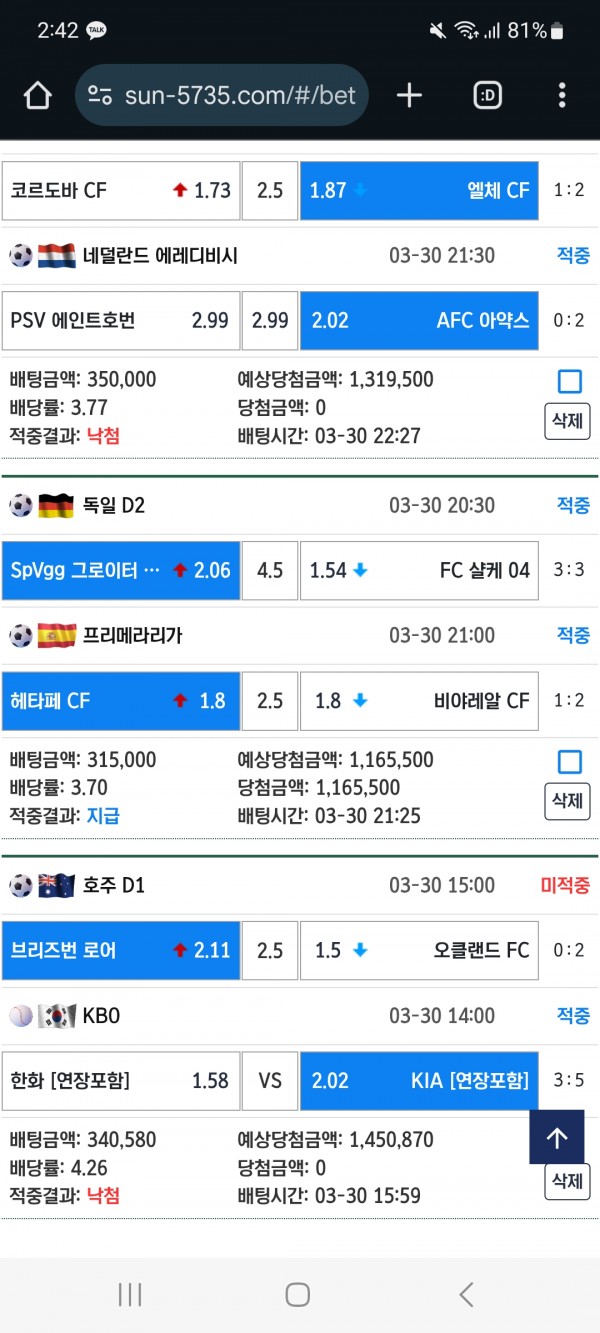Open the recent apps view
The height and width of the screenshot is (1333, 600).
pos(130,1295)
